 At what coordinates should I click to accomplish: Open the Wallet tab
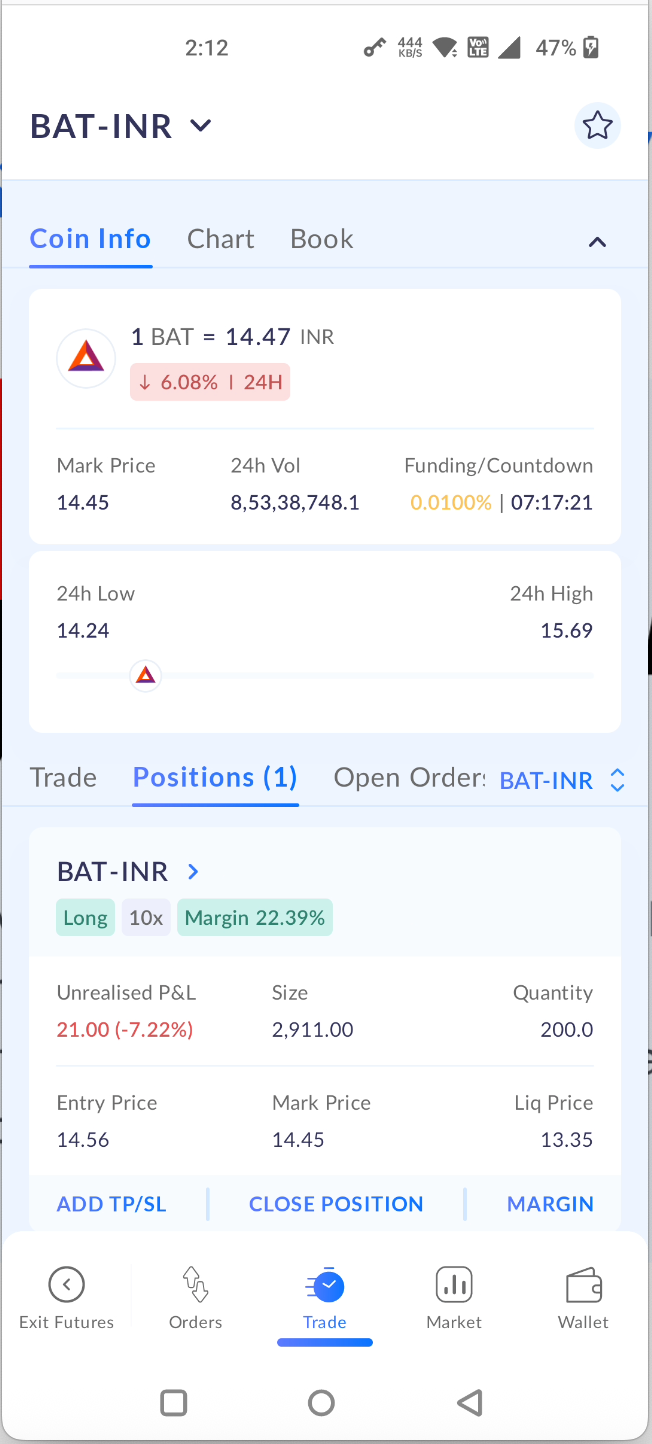tap(583, 1297)
